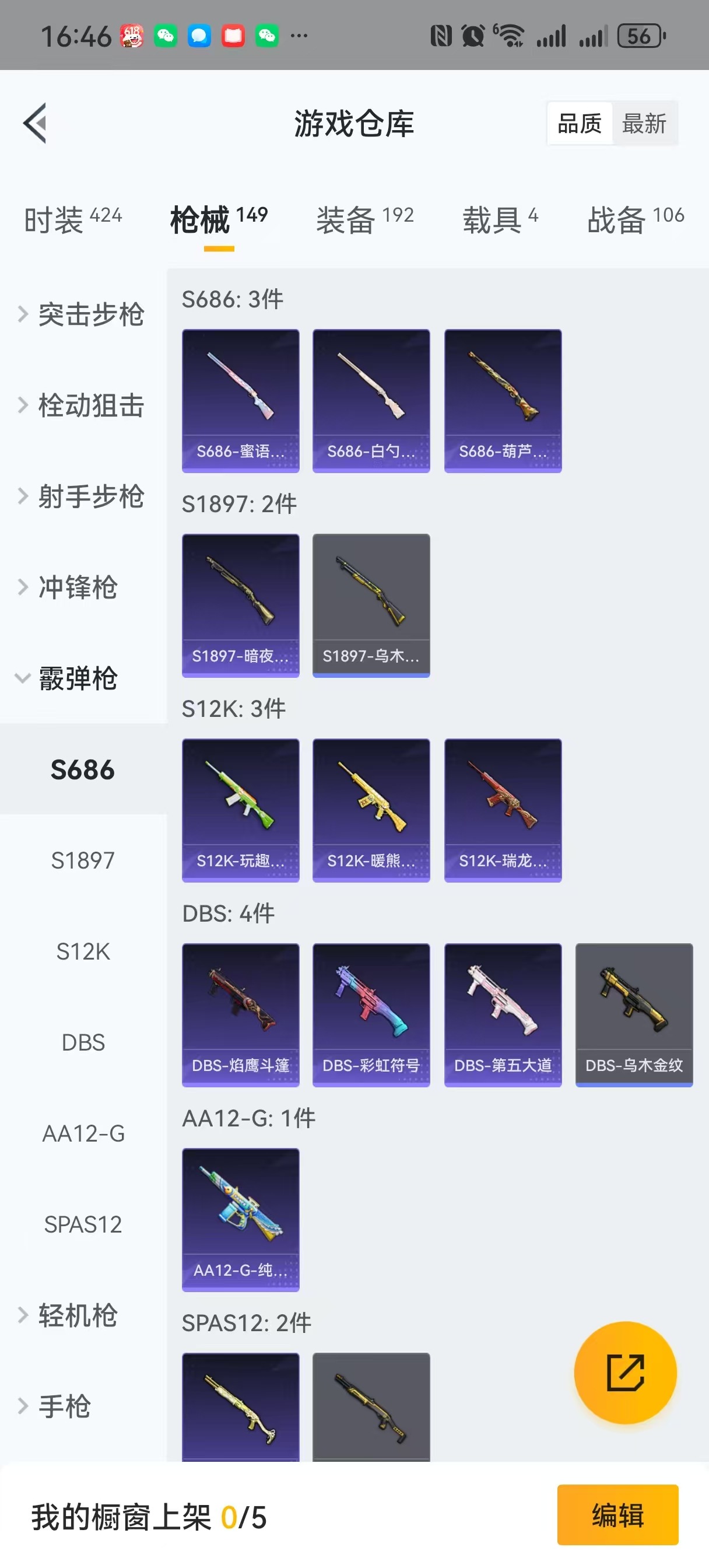Sort by 最新
709x1568 pixels.
pyautogui.click(x=644, y=124)
